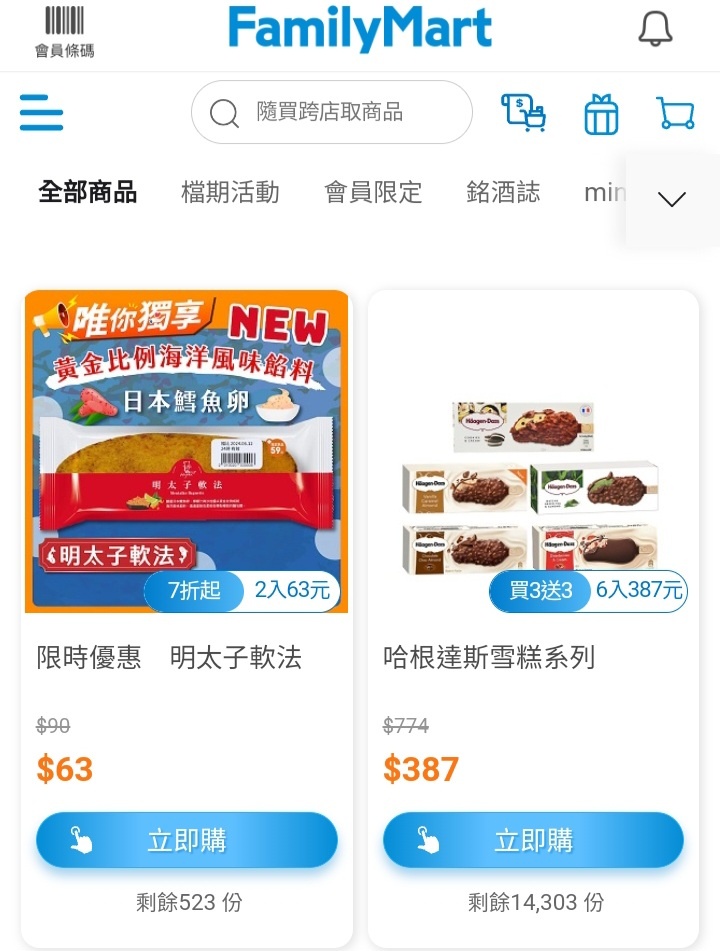
Task: Switch to the 會員限定 tab
Action: tap(373, 192)
